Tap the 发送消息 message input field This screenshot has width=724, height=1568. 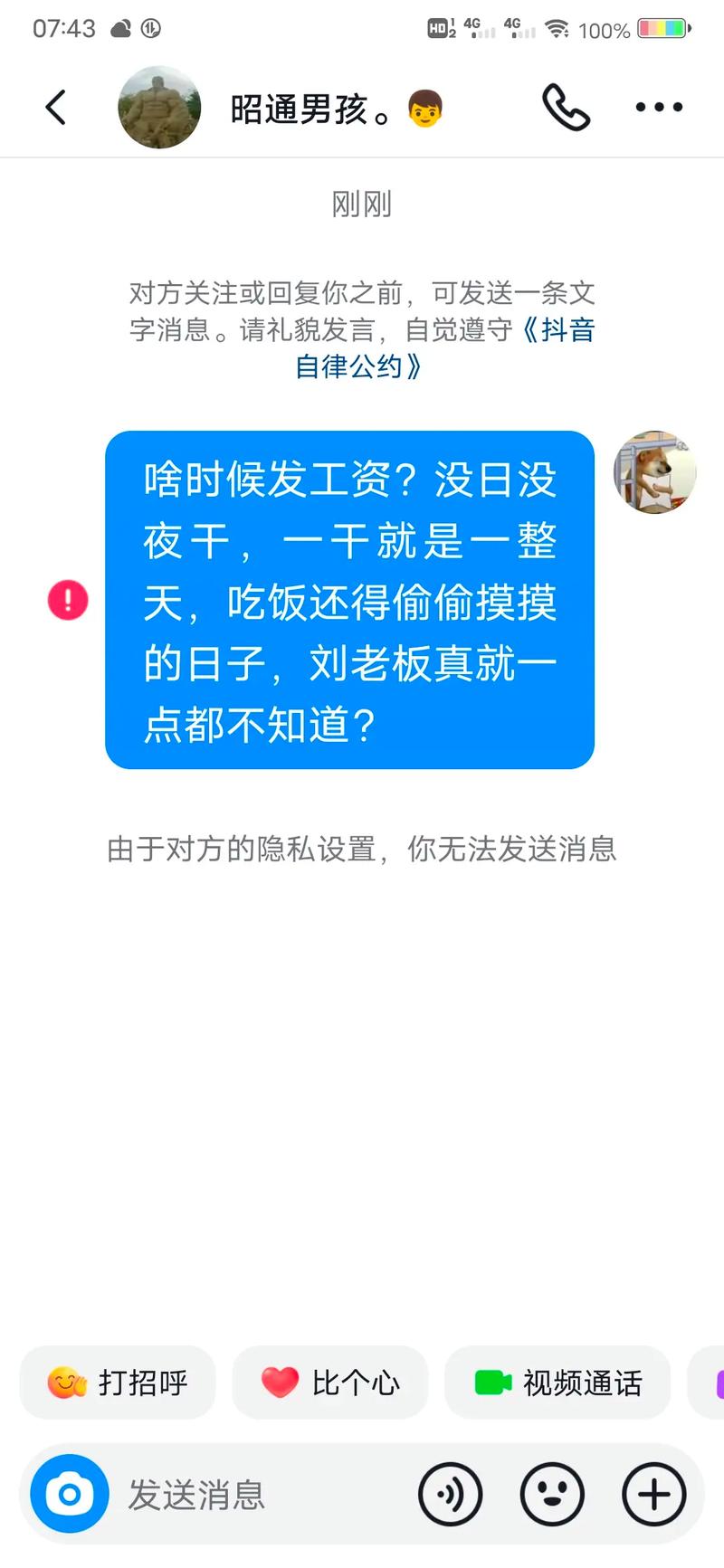pos(199,1494)
